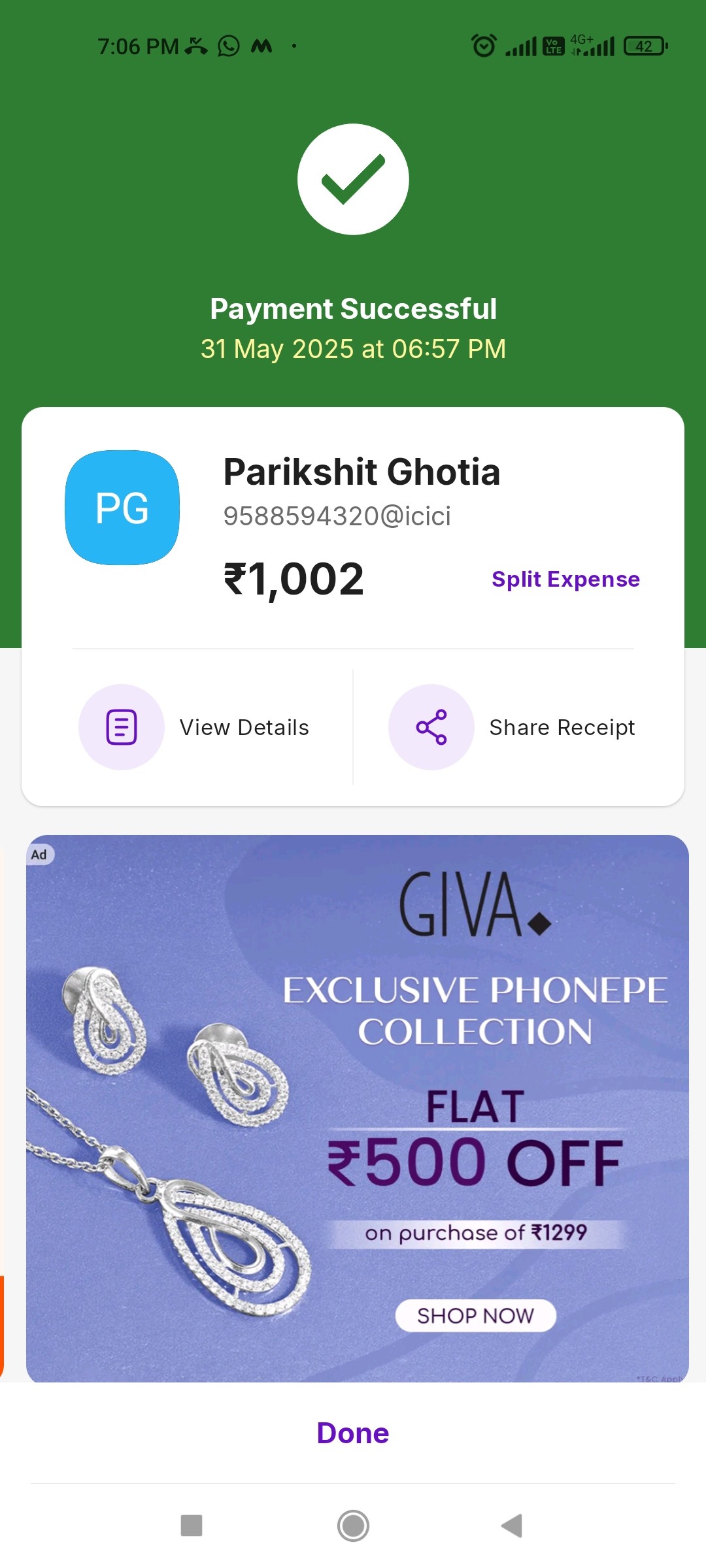View Details of the payment
This screenshot has width=706, height=1568.
point(194,727)
